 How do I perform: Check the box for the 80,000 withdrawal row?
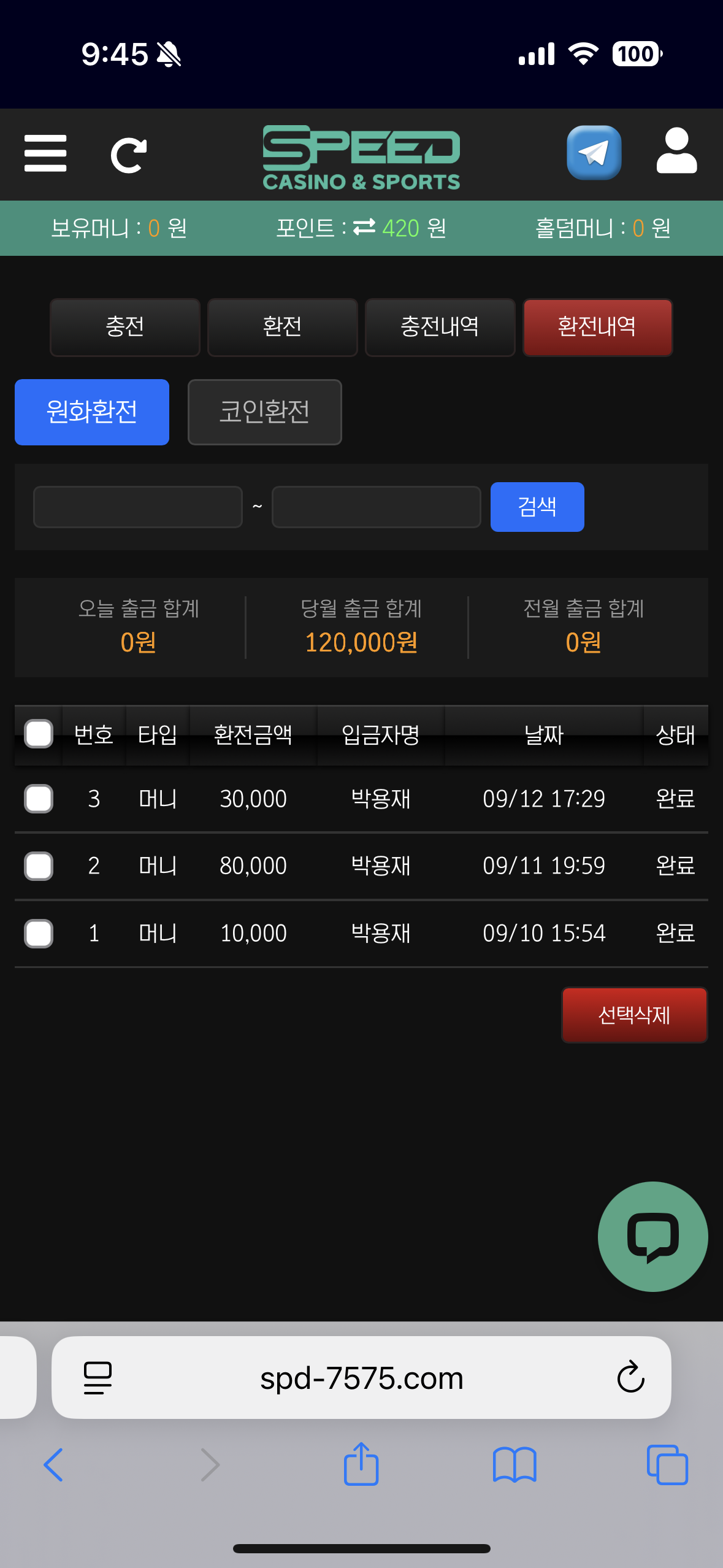39,866
